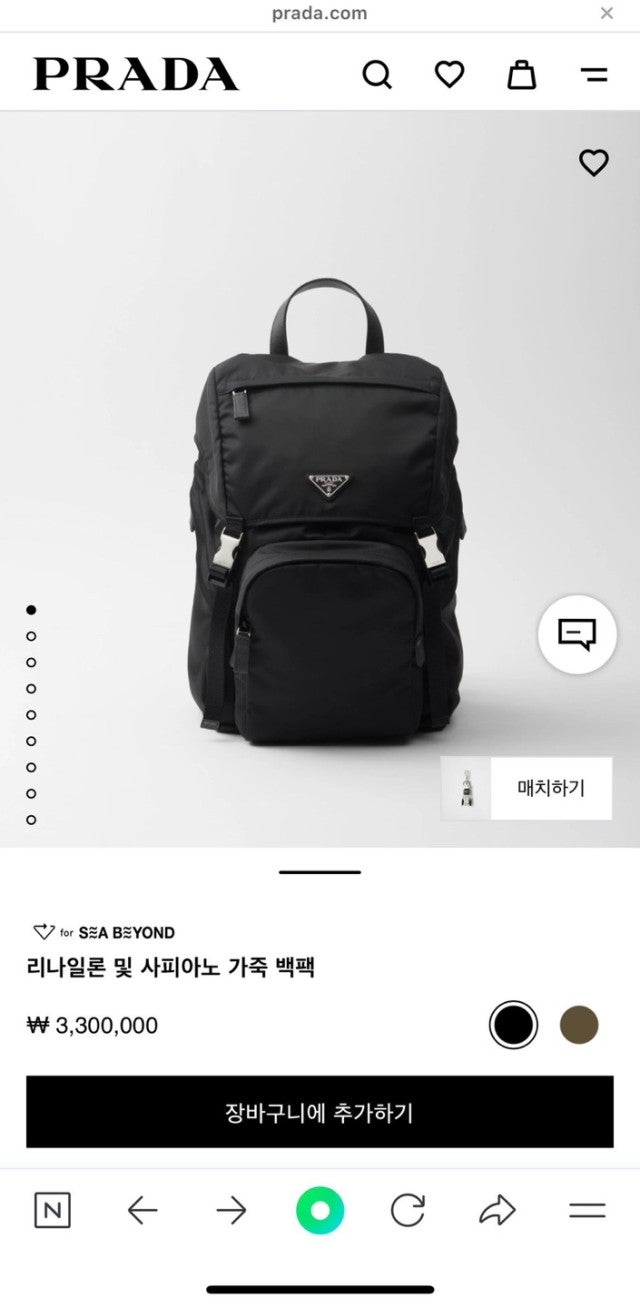Open the Prada logo home link
The image size is (640, 1307).
pos(136,74)
